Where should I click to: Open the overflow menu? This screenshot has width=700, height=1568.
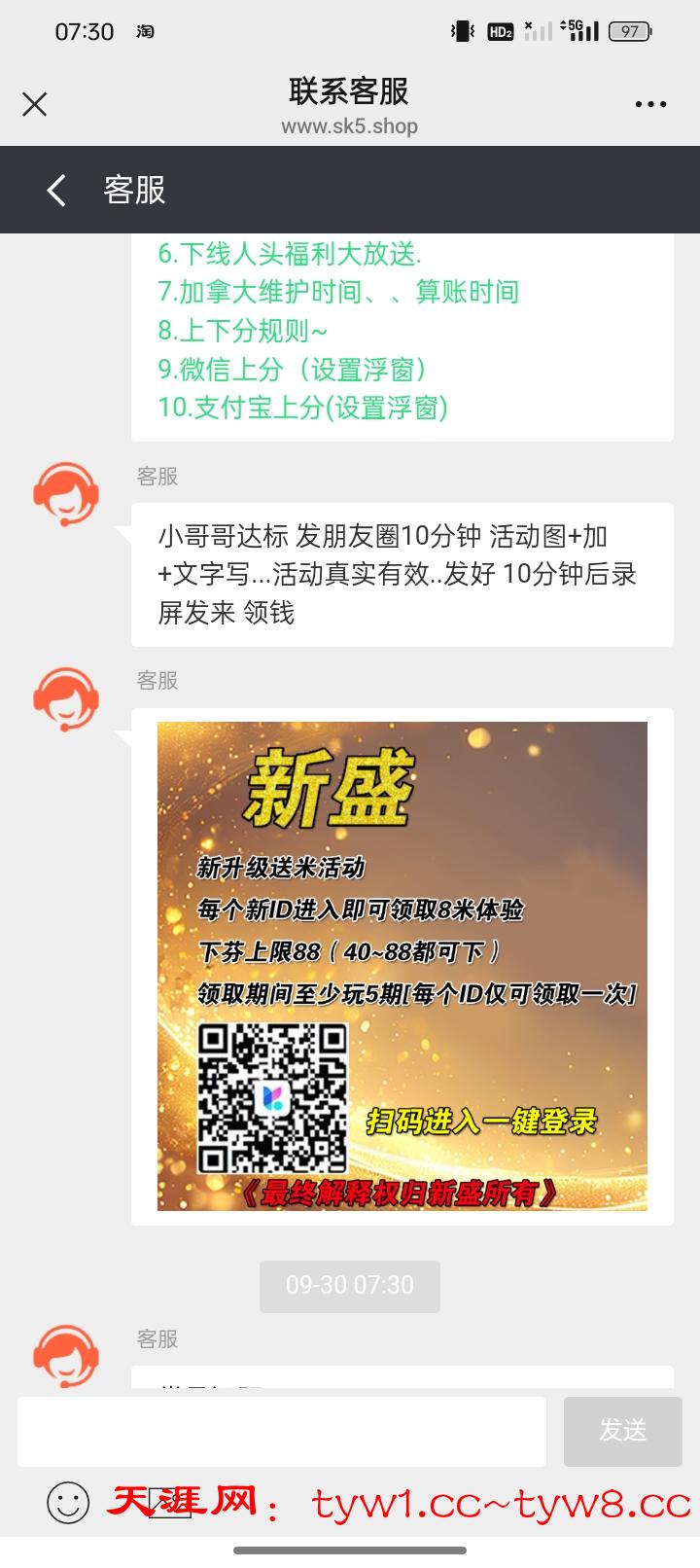tap(650, 104)
